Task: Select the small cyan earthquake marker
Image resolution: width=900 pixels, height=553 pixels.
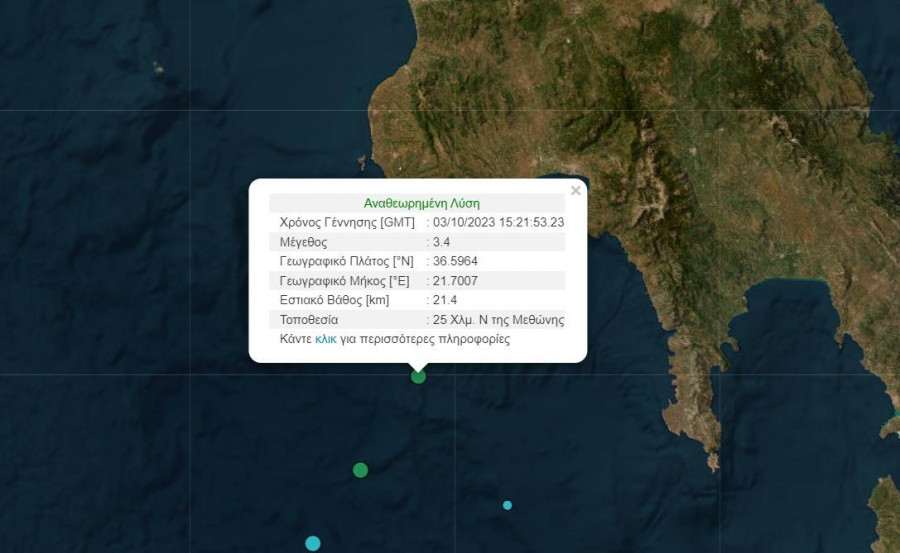Action: (507, 505)
